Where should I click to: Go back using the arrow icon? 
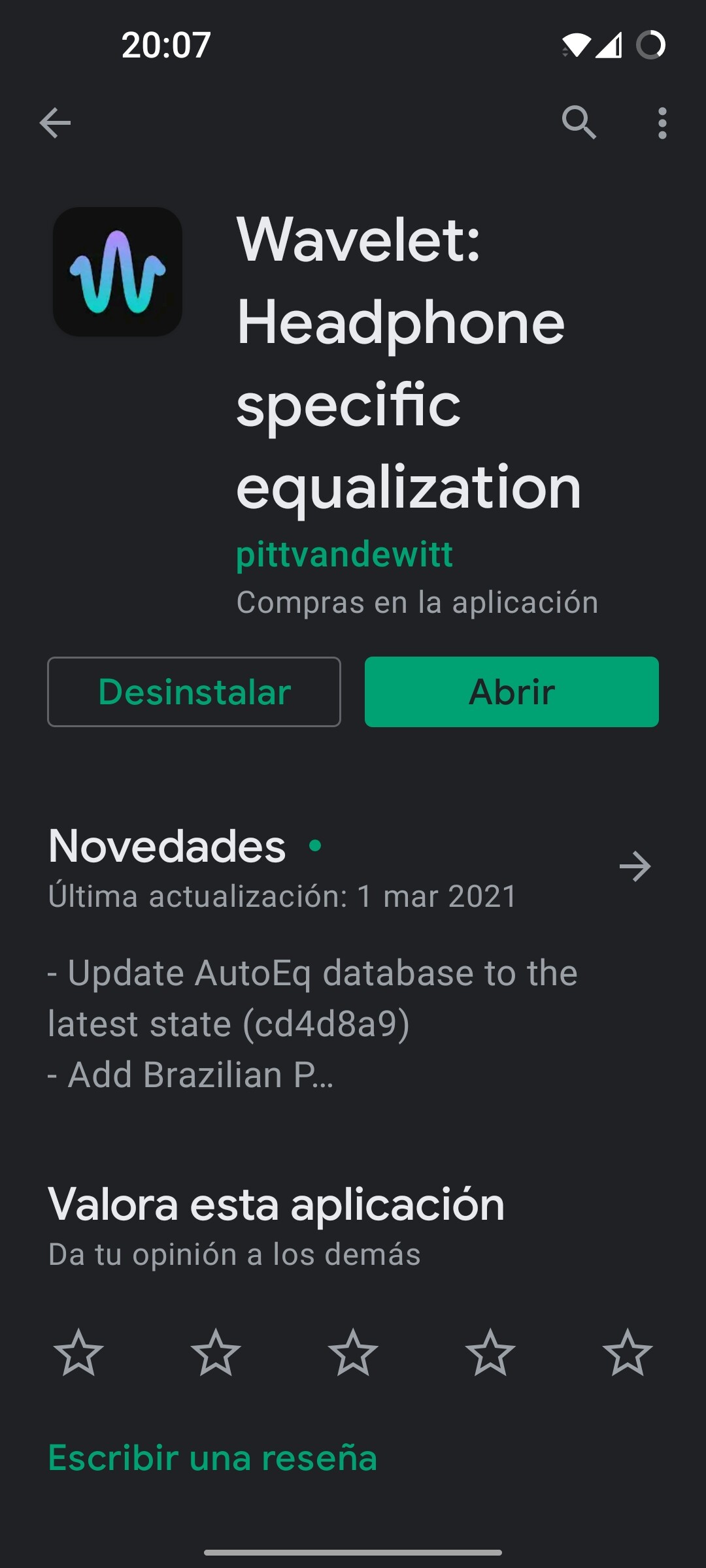[55, 123]
